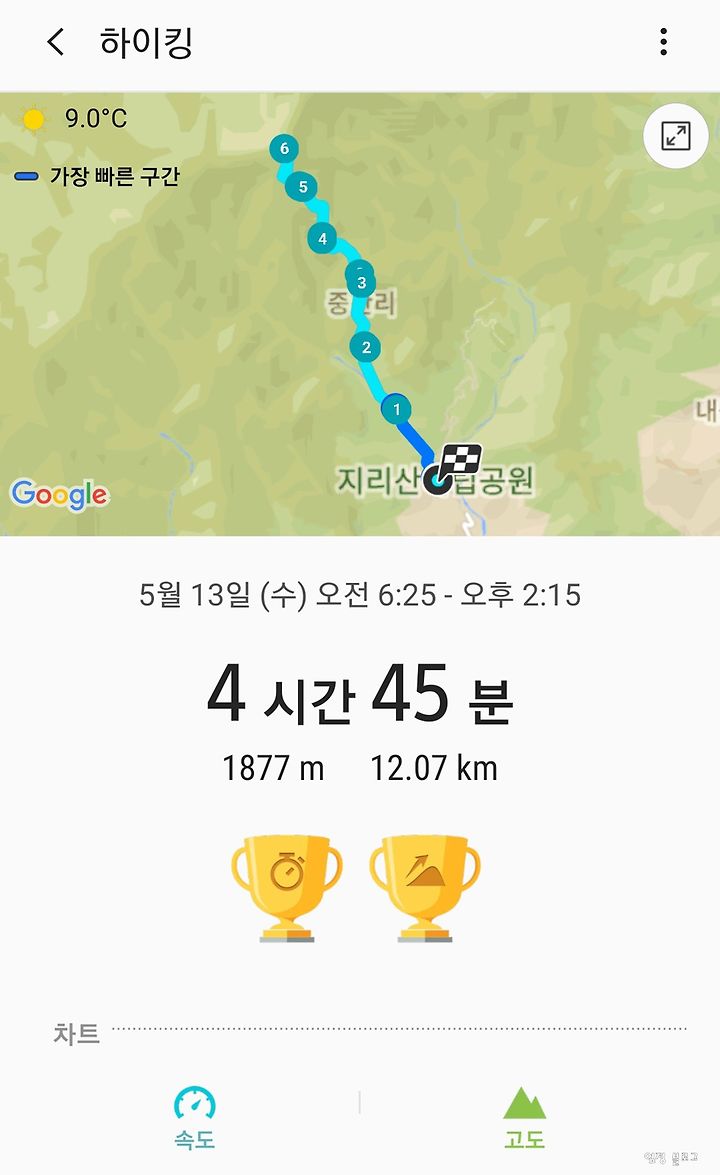720x1175 pixels.
Task: Expand the map to full screen
Action: (676, 136)
